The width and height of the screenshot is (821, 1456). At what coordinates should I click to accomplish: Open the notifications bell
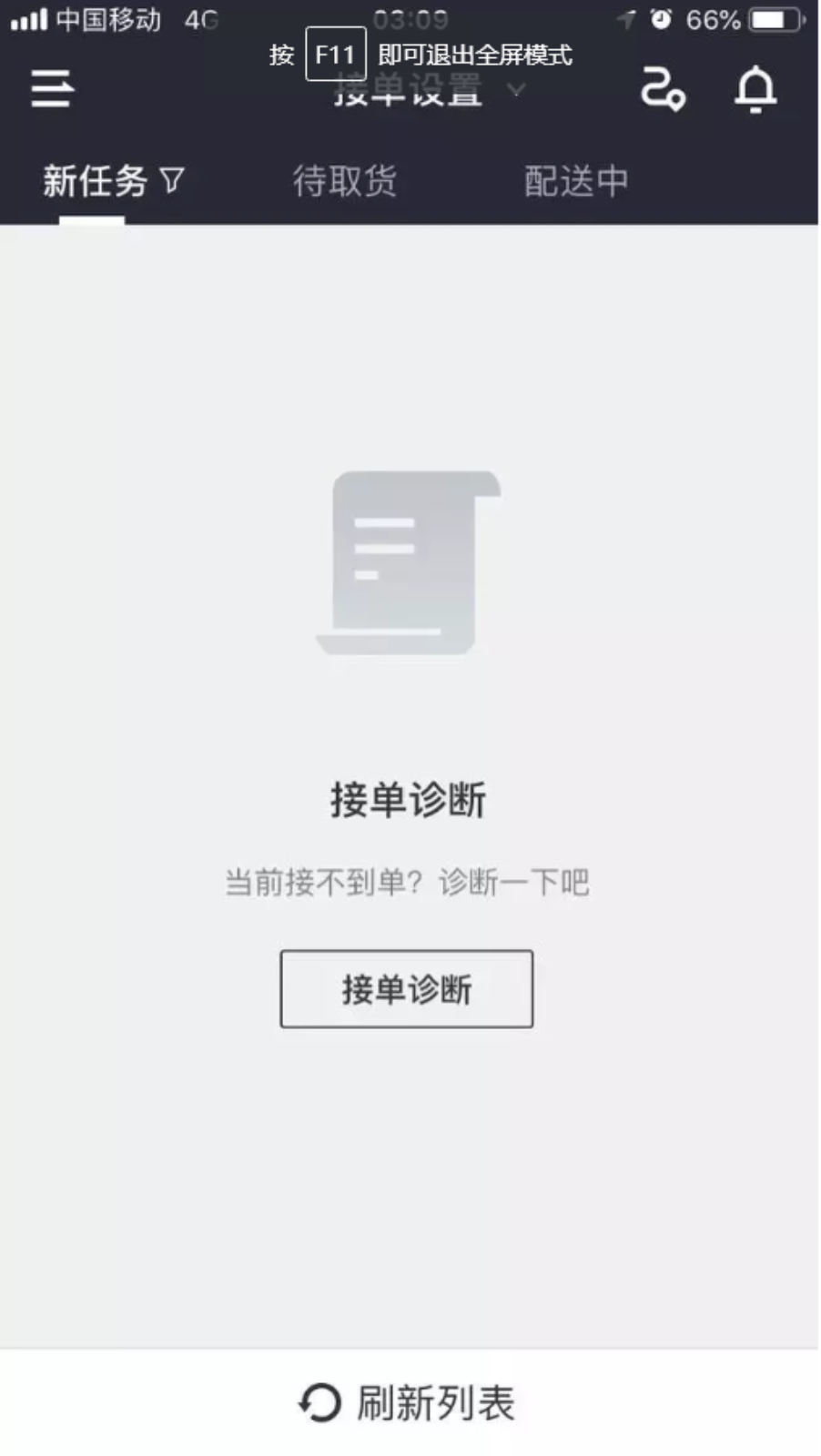755,89
